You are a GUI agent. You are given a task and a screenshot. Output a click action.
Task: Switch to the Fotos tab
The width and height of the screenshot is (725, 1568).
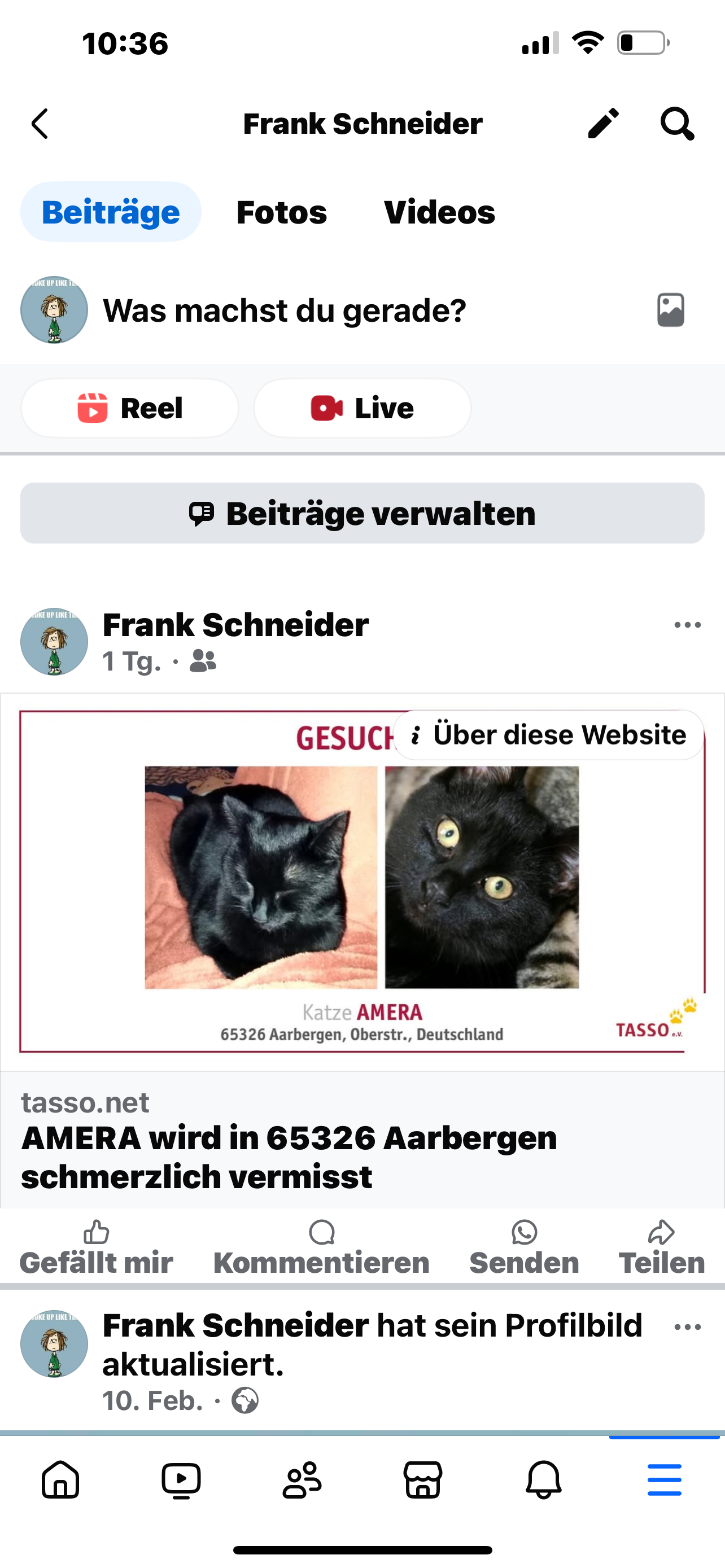click(281, 212)
